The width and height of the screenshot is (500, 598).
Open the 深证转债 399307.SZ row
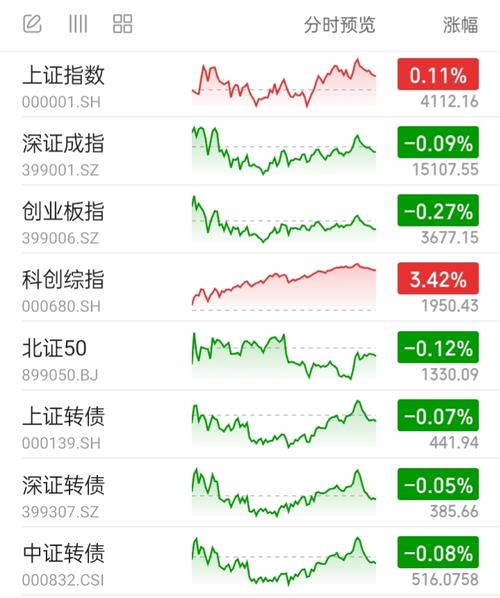[x=250, y=492]
